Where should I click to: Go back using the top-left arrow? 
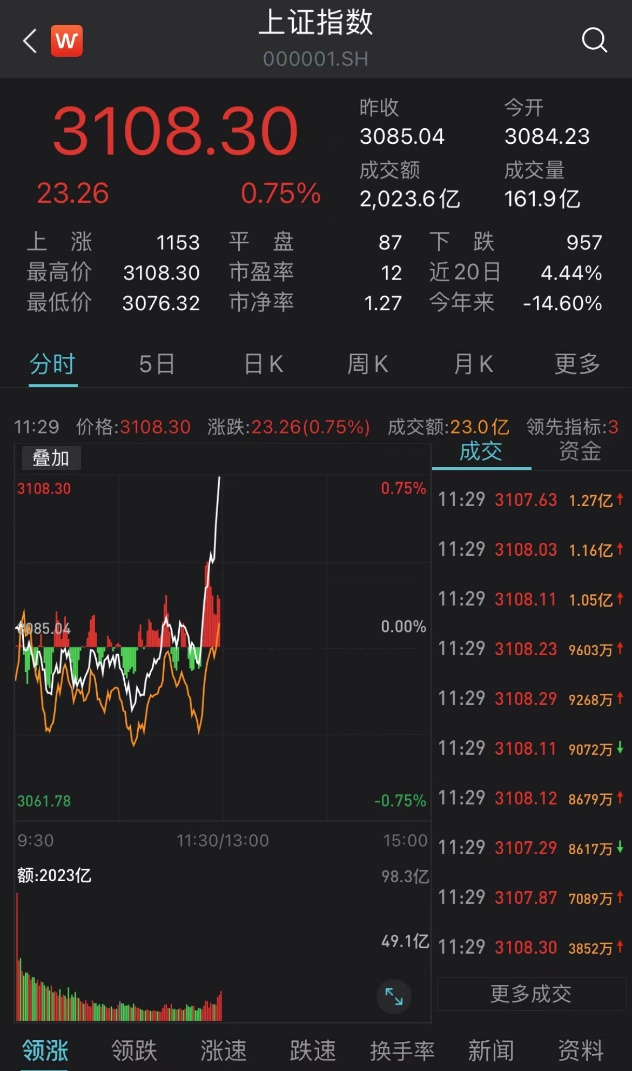click(29, 41)
